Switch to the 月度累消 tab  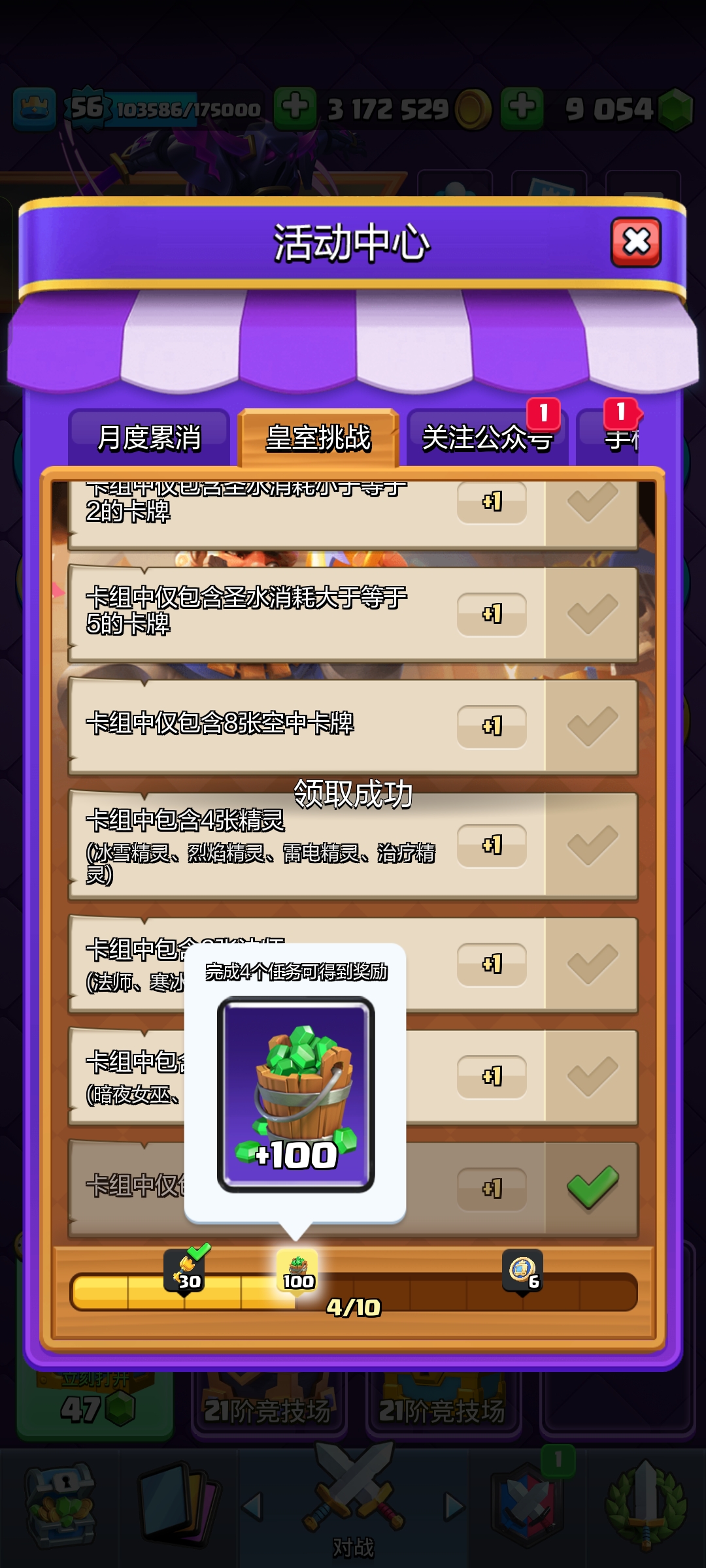point(149,437)
